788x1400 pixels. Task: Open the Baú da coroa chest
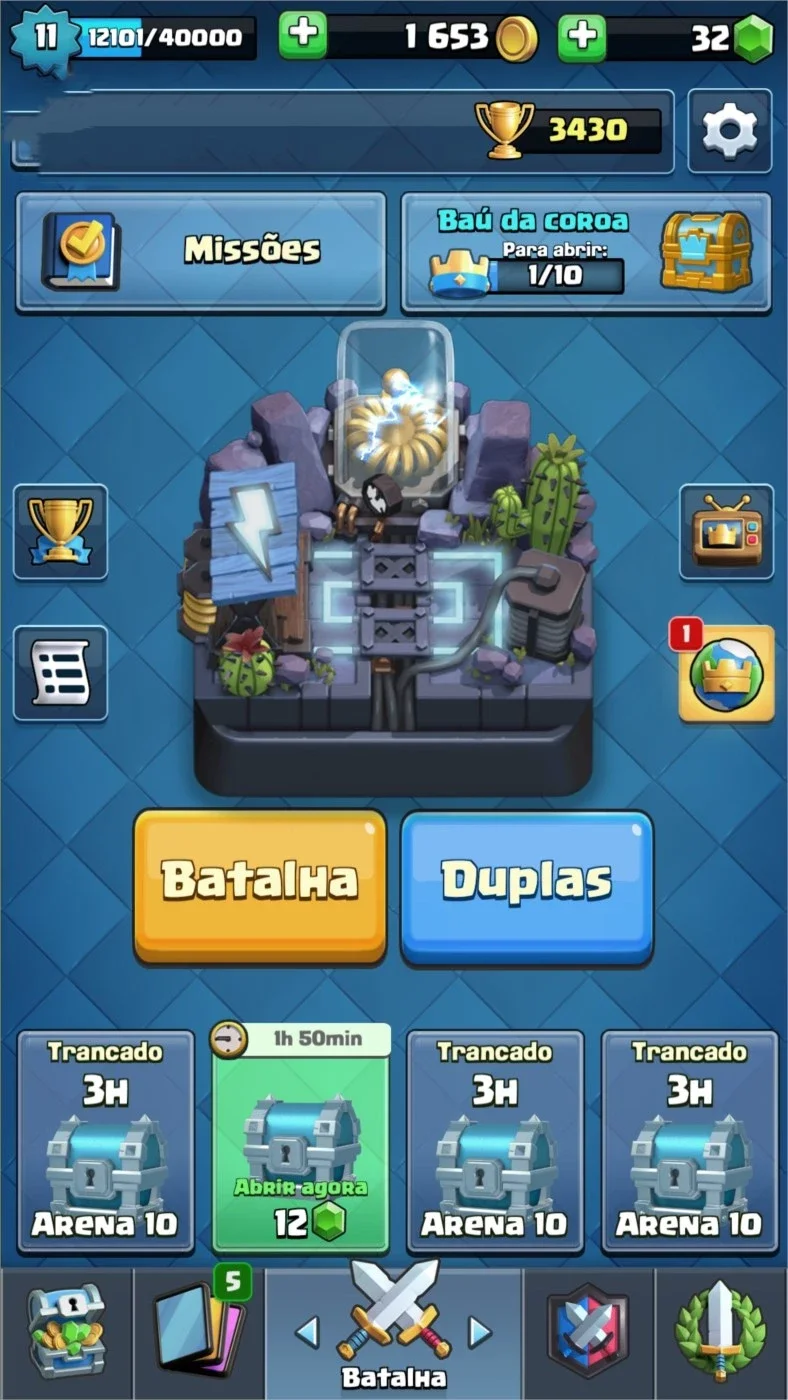587,251
